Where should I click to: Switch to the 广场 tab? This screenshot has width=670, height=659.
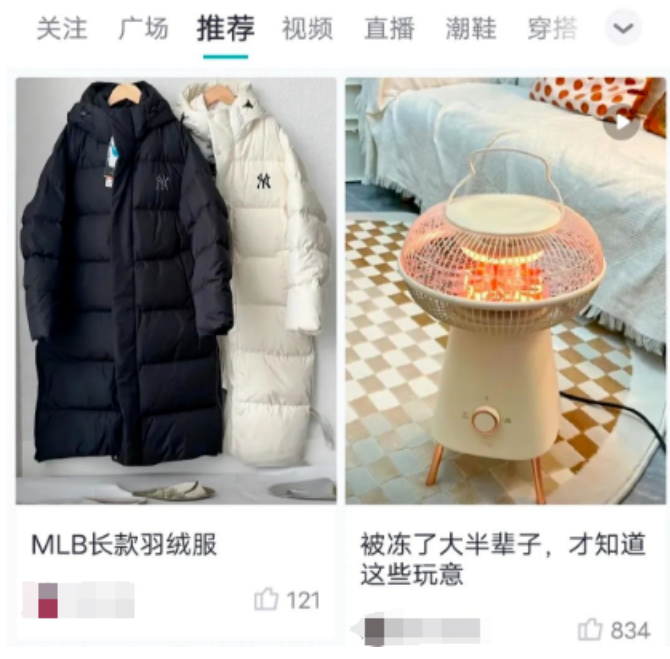143,29
